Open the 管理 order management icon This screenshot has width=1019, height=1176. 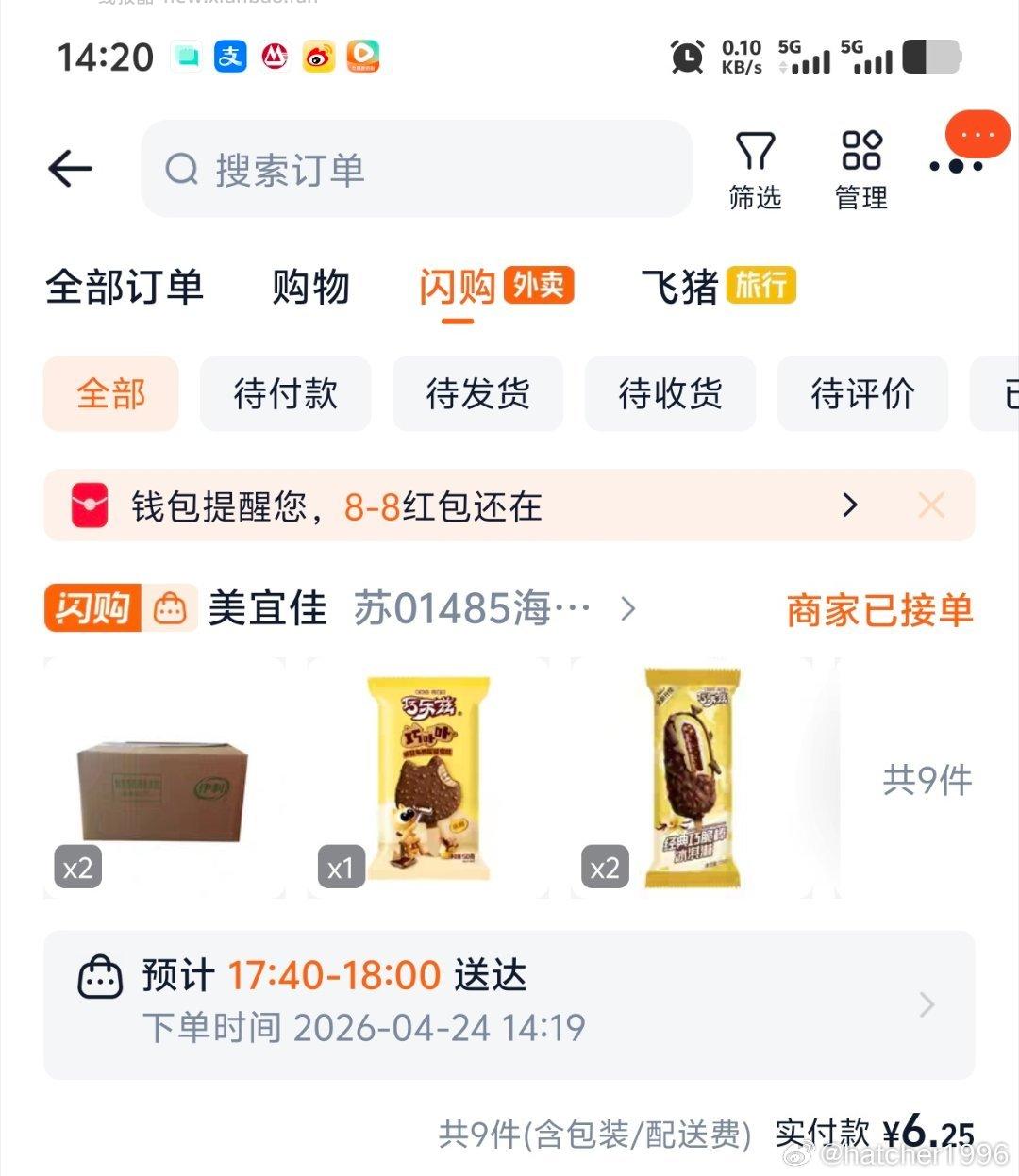coord(860,170)
